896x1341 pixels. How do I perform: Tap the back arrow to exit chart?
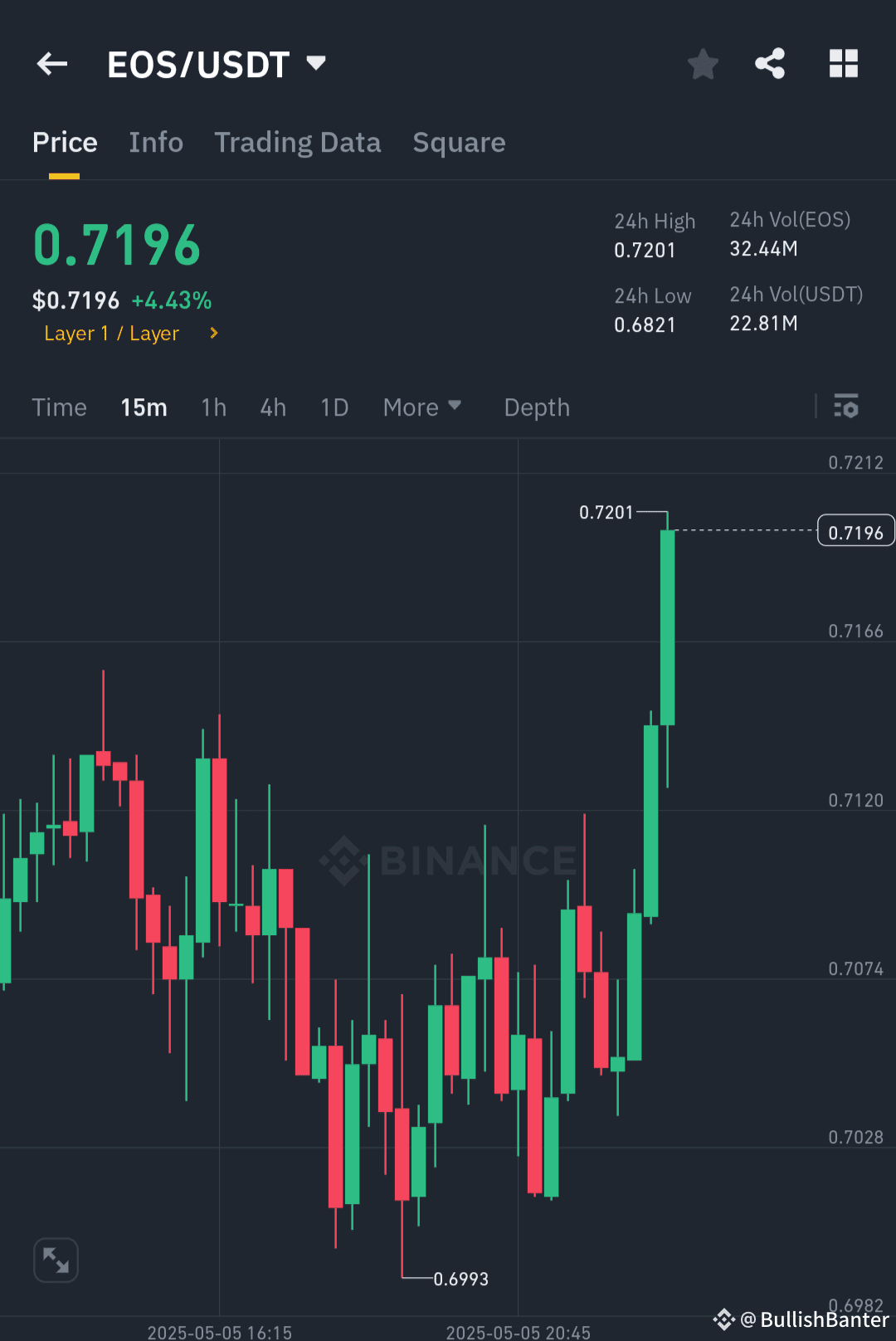point(51,63)
